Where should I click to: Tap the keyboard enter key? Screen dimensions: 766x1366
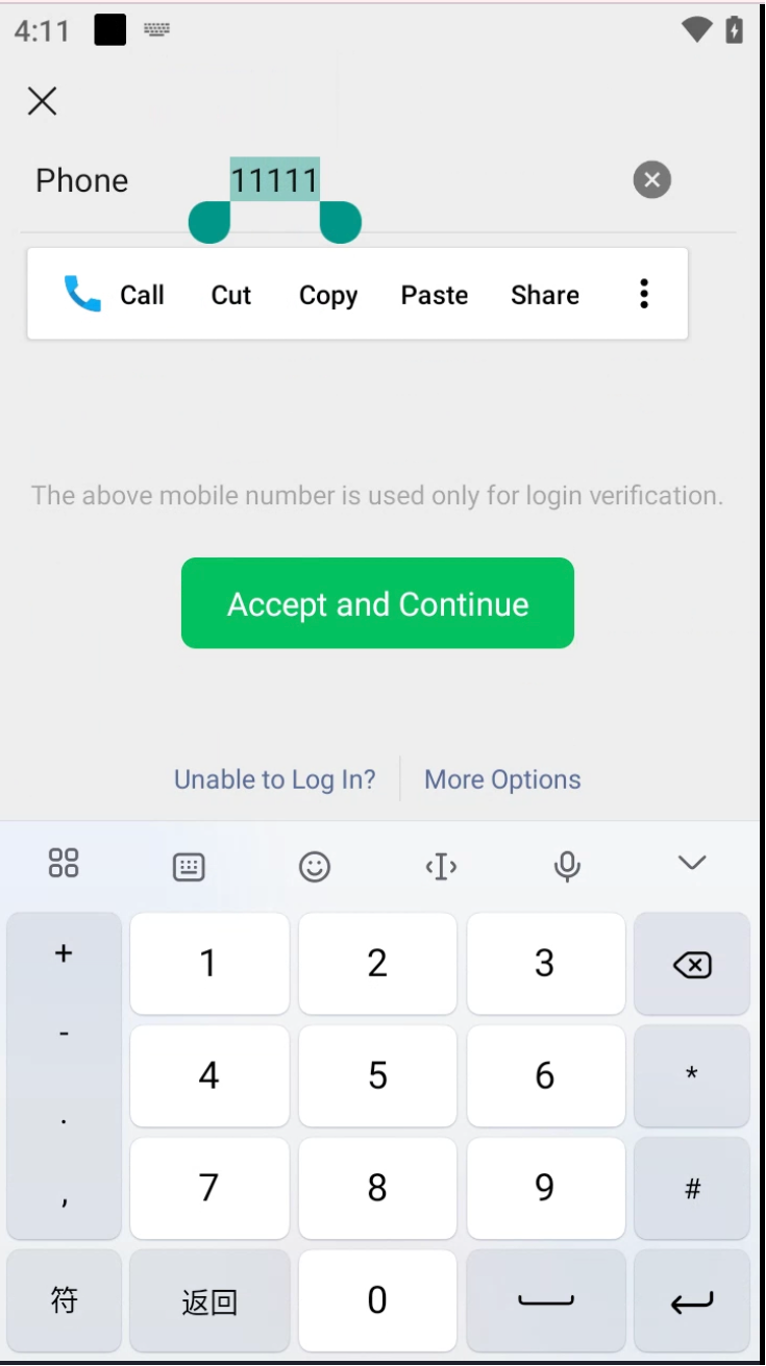[692, 1302]
